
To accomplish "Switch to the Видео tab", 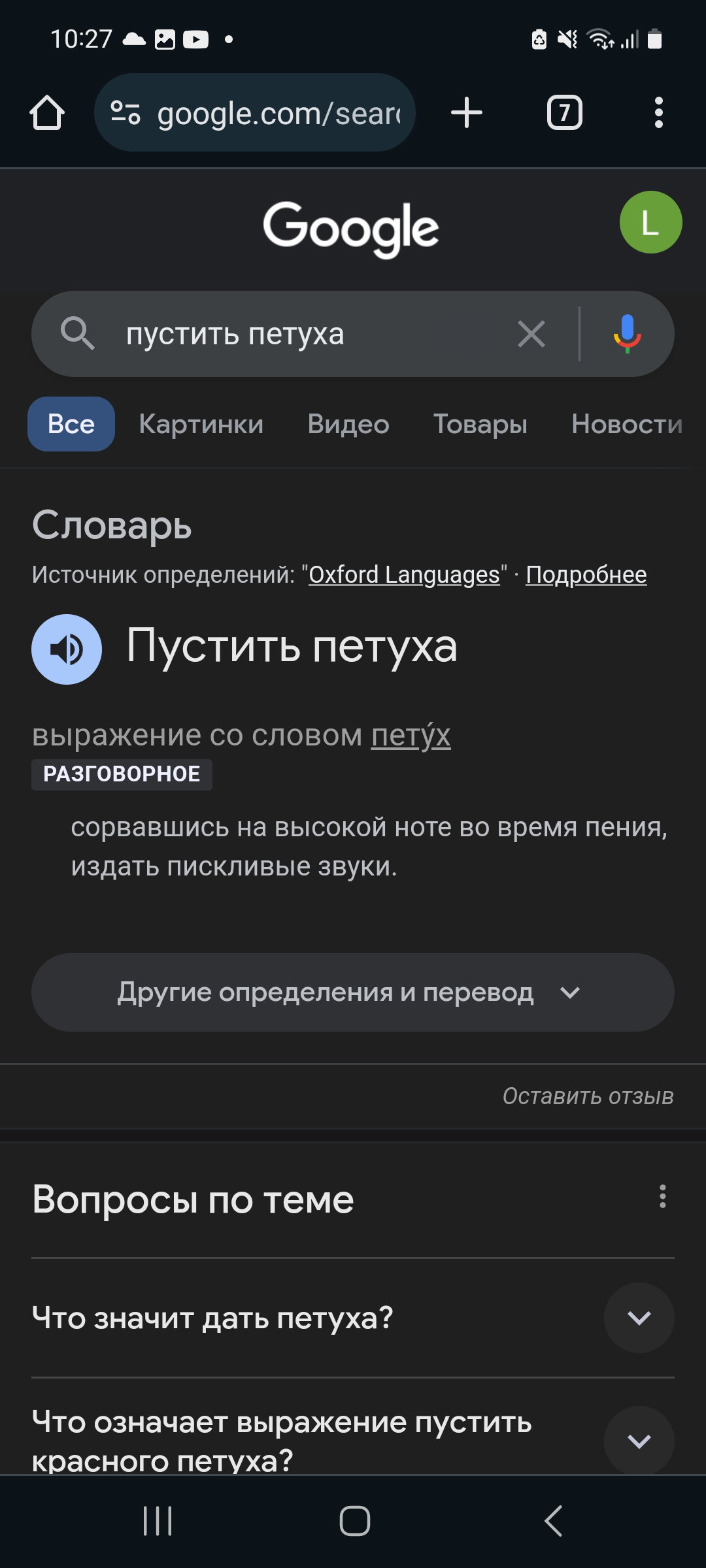I will (x=348, y=424).
